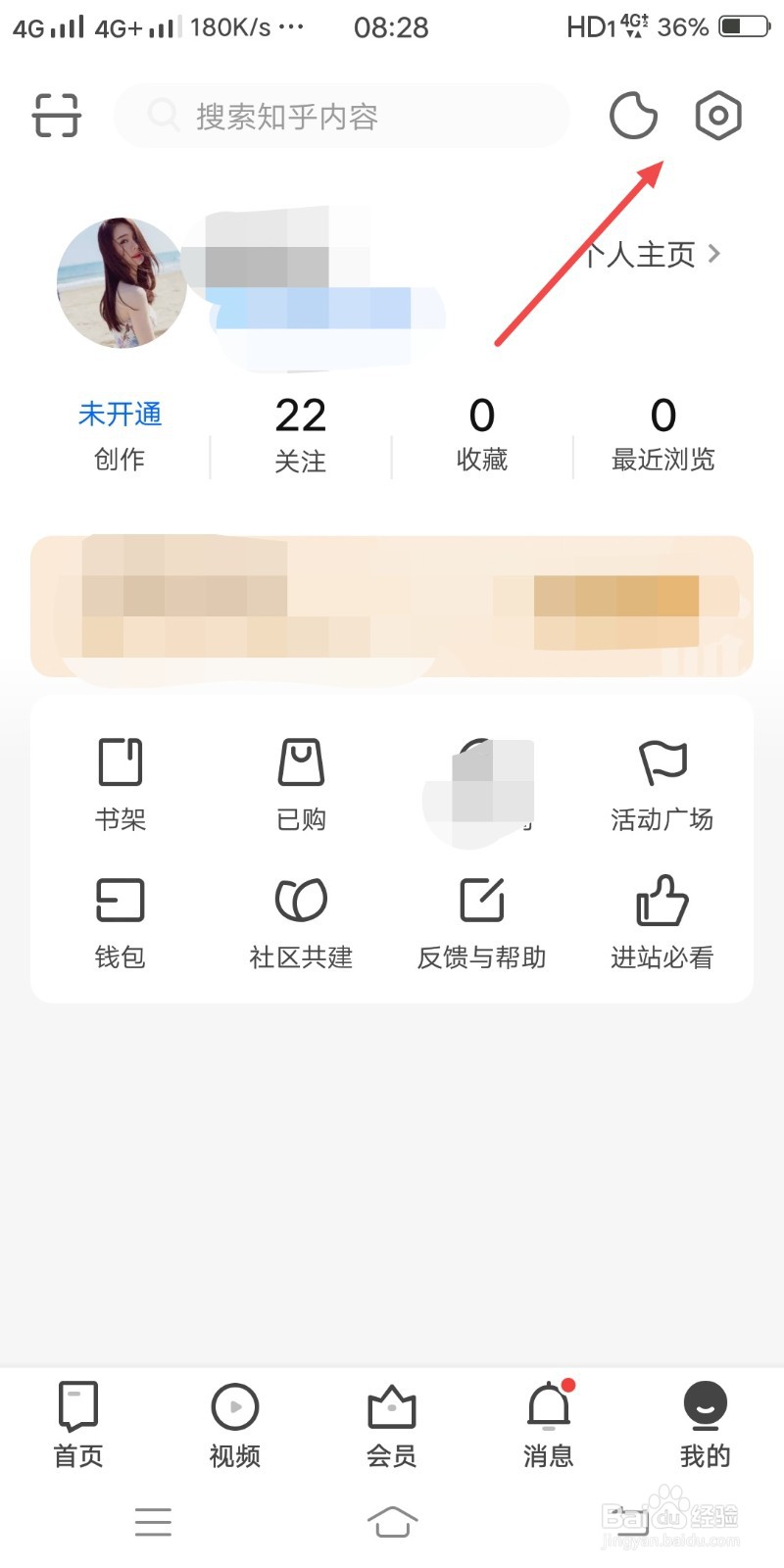The width and height of the screenshot is (784, 1568).
Task: Open 反馈与帮助 feedback and help
Action: tap(481, 921)
